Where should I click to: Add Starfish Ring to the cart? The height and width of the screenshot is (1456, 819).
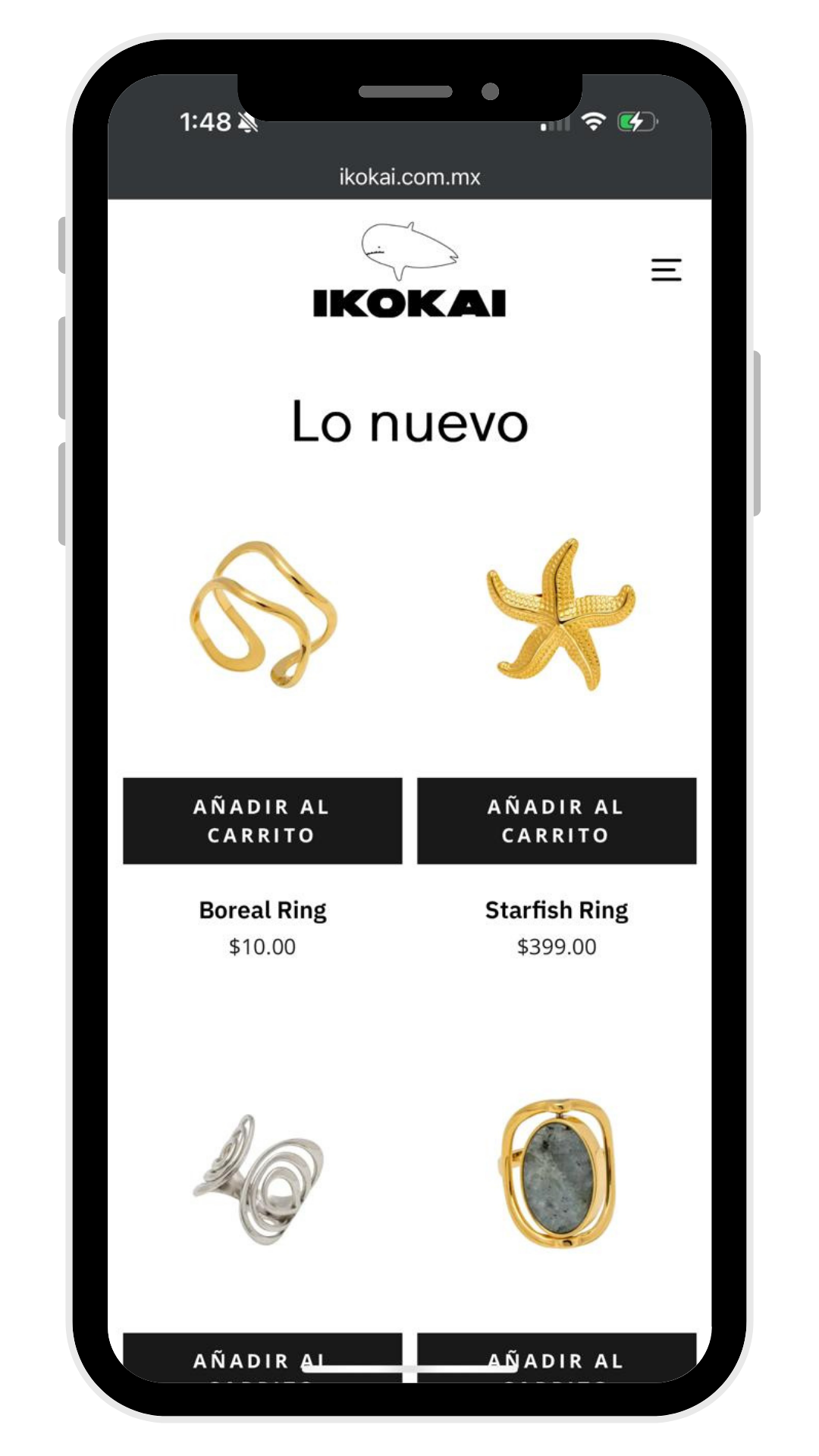coord(557,821)
